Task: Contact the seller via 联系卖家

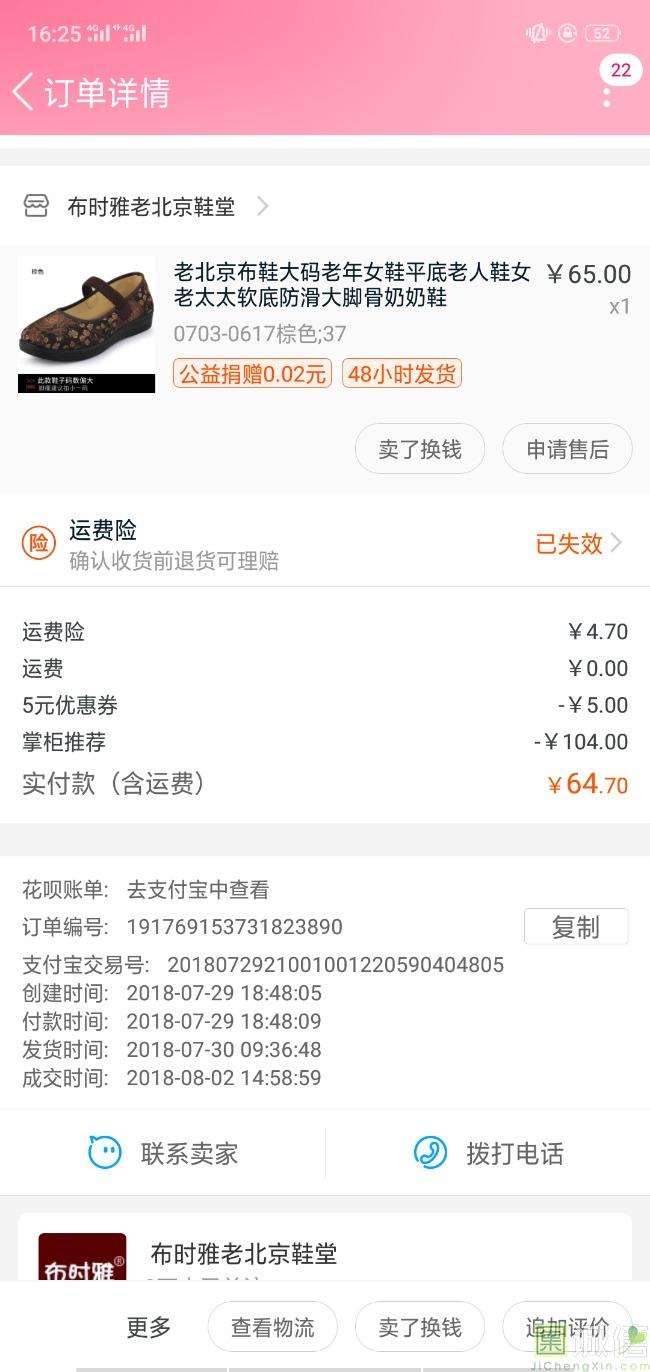Action: 164,1153
